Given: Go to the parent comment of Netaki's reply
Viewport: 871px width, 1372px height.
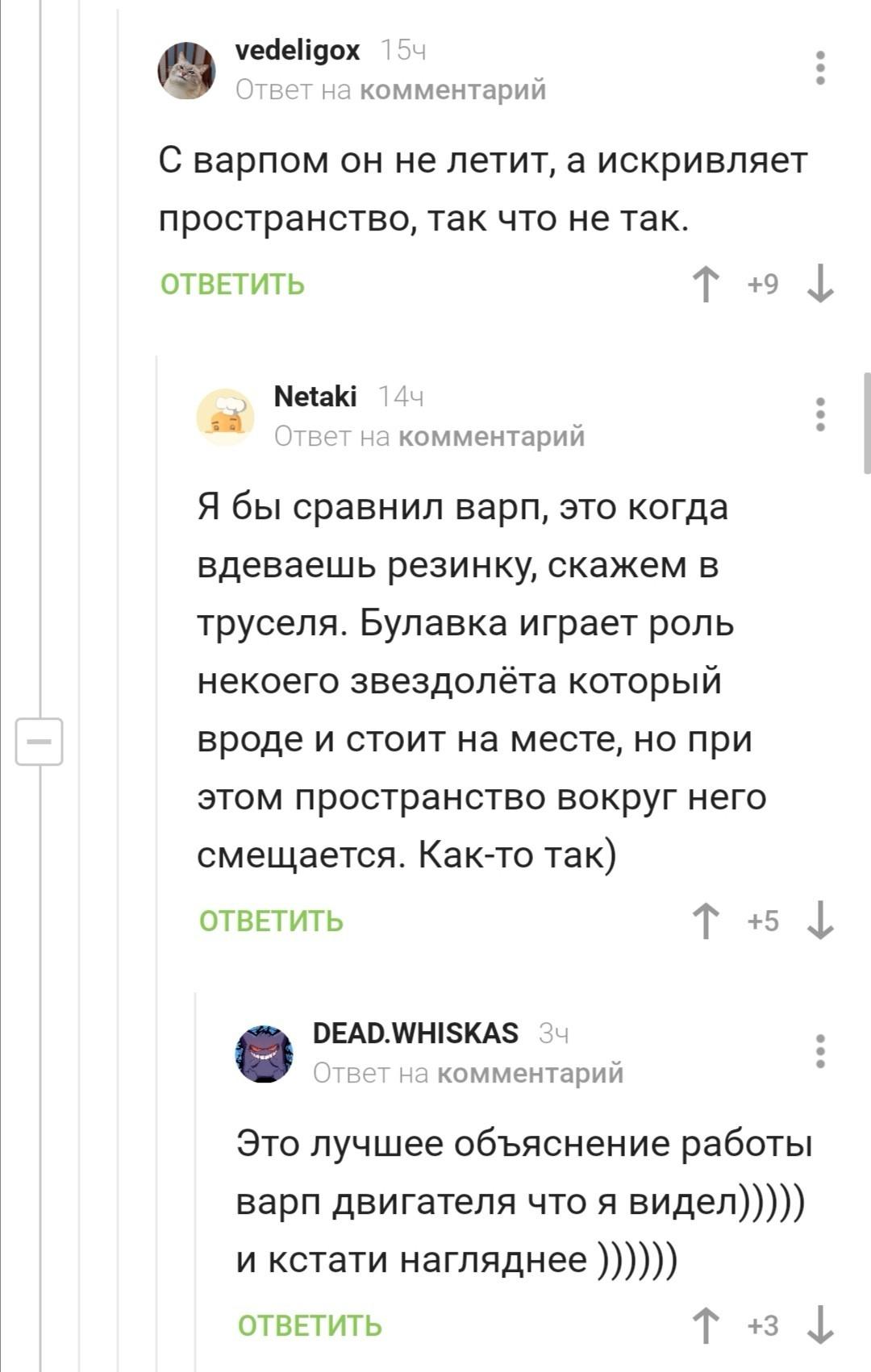Looking at the screenshot, I should point(491,436).
